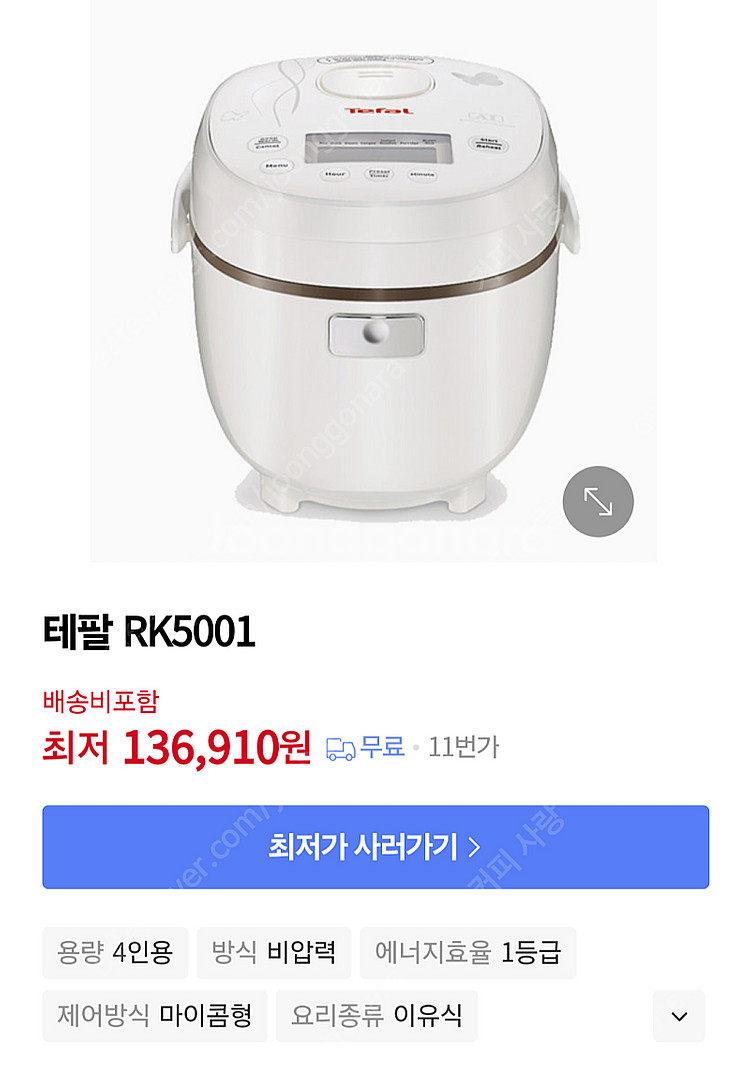Enlarge the product image with the expand icon
This screenshot has height=1080, width=750.
tap(598, 501)
